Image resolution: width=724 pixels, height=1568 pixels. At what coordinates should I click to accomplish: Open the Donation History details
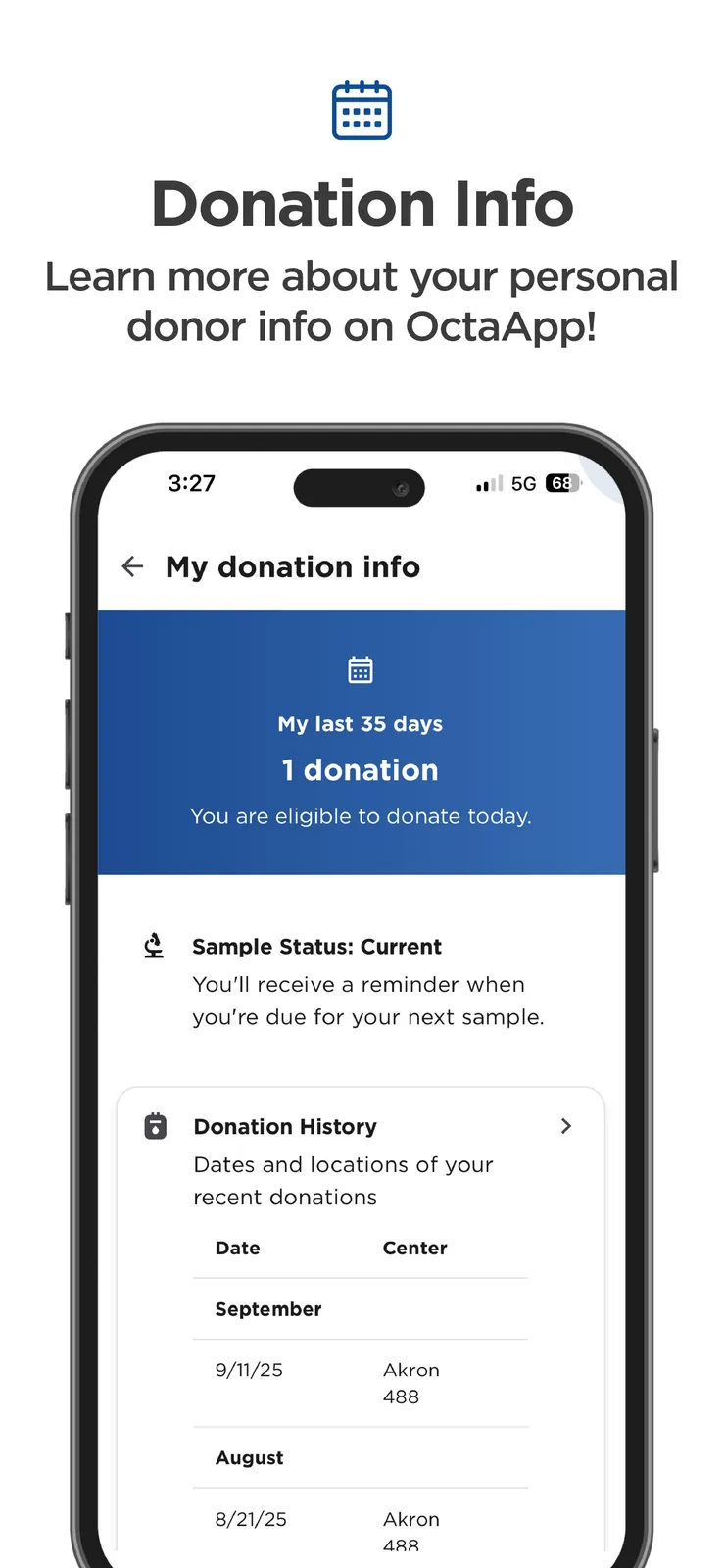(x=285, y=1126)
